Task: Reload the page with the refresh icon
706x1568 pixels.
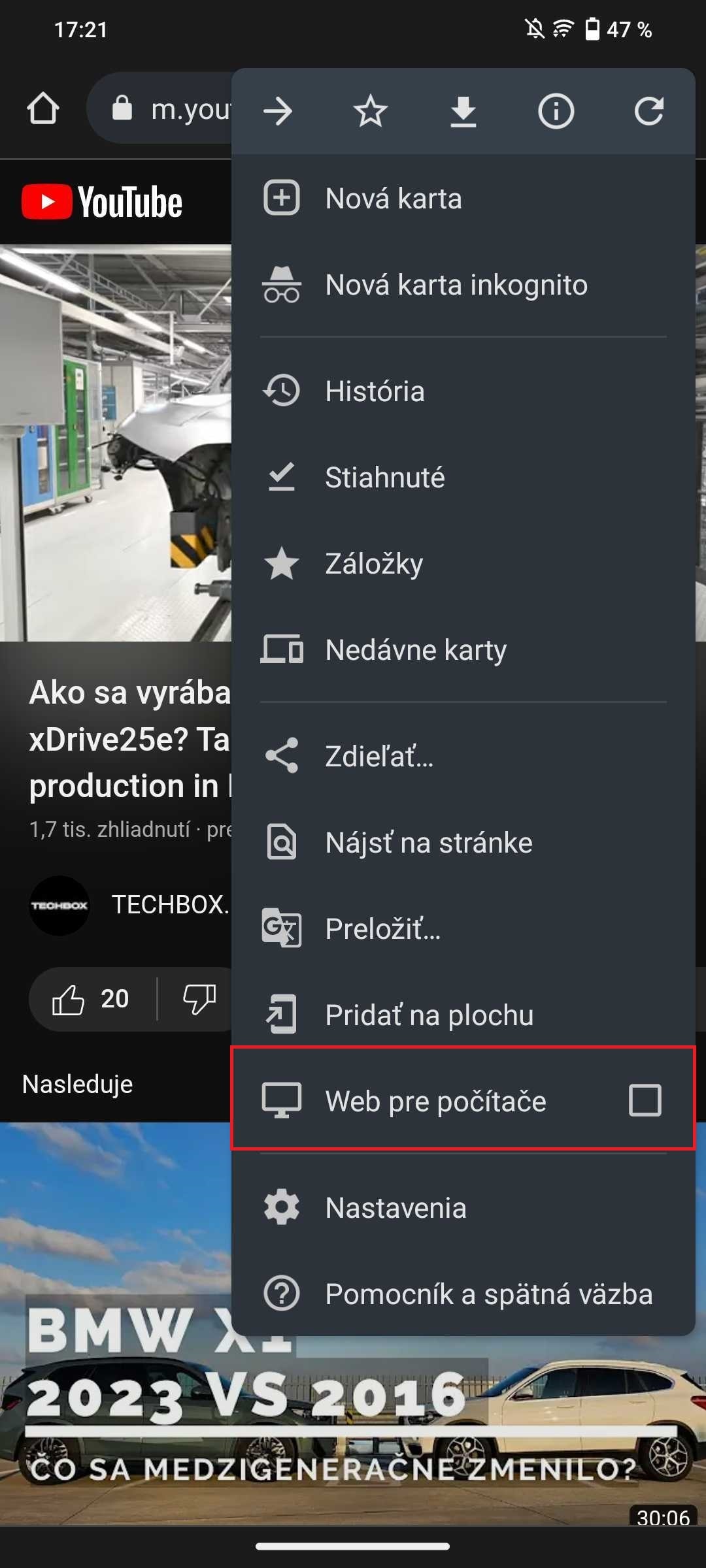Action: point(648,111)
